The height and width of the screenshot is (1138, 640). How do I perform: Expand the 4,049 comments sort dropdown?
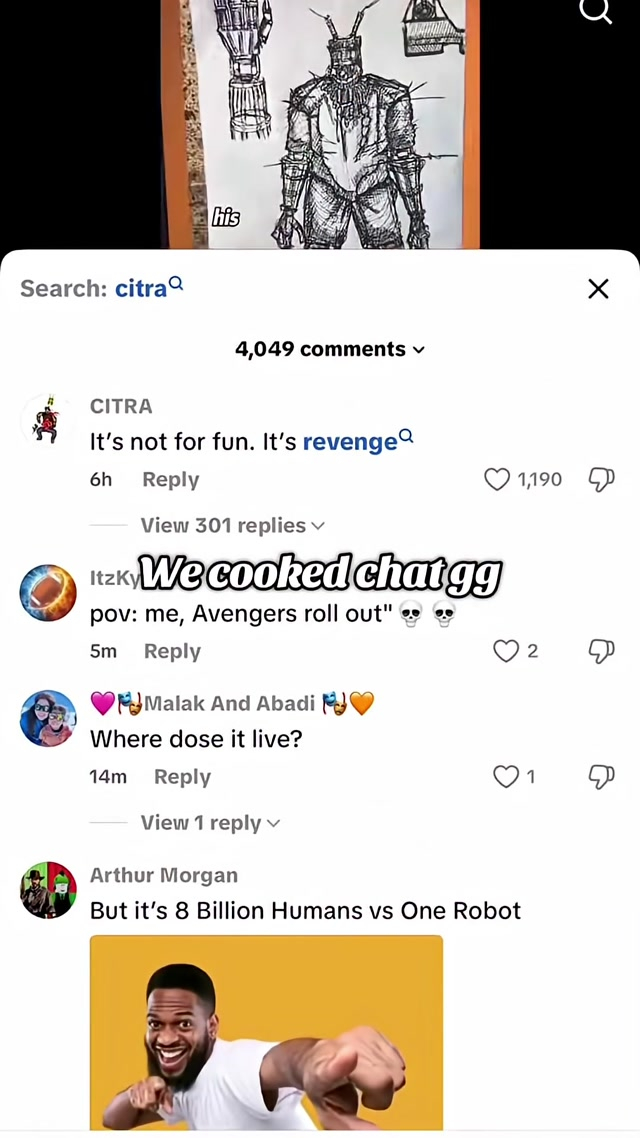click(330, 349)
